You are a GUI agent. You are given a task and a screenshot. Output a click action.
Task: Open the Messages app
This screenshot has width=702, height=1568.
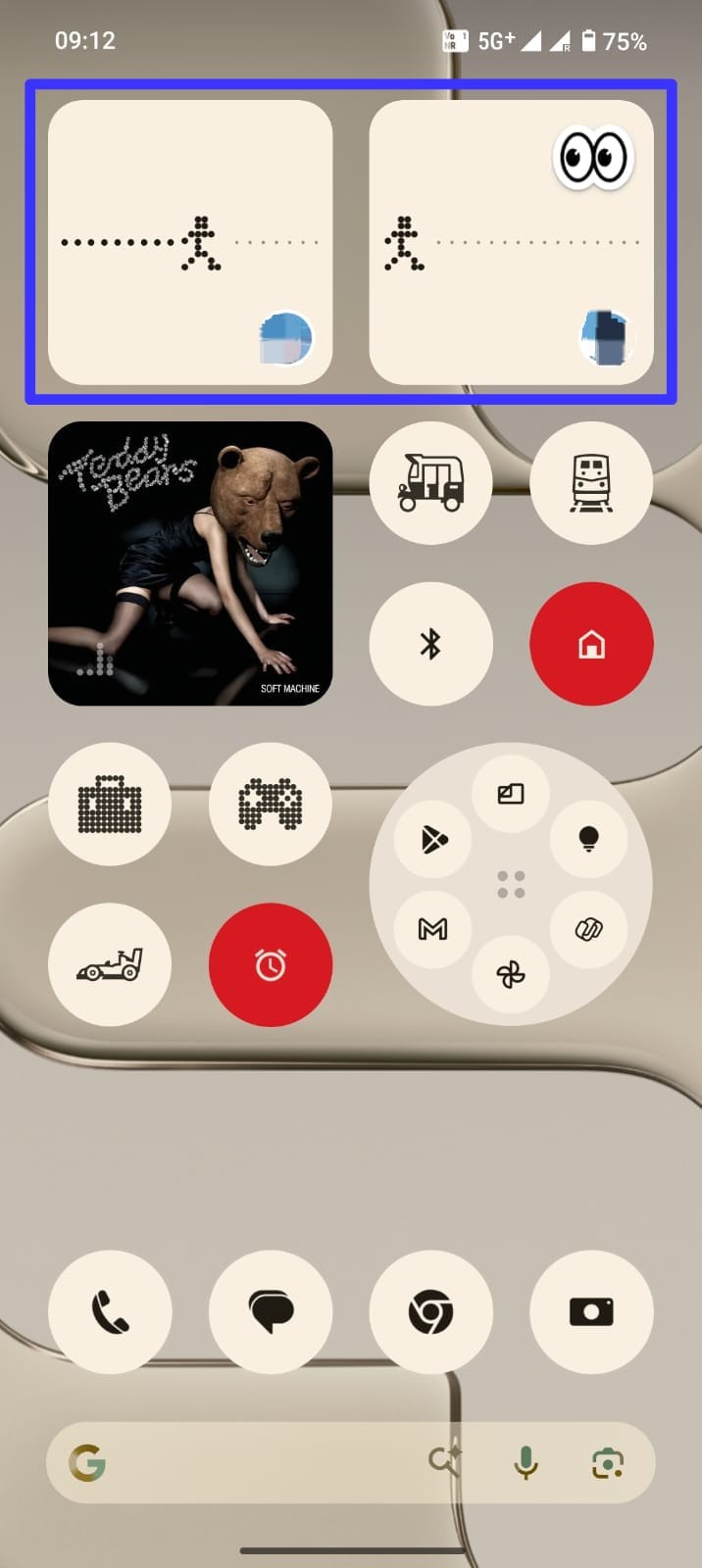click(271, 1312)
